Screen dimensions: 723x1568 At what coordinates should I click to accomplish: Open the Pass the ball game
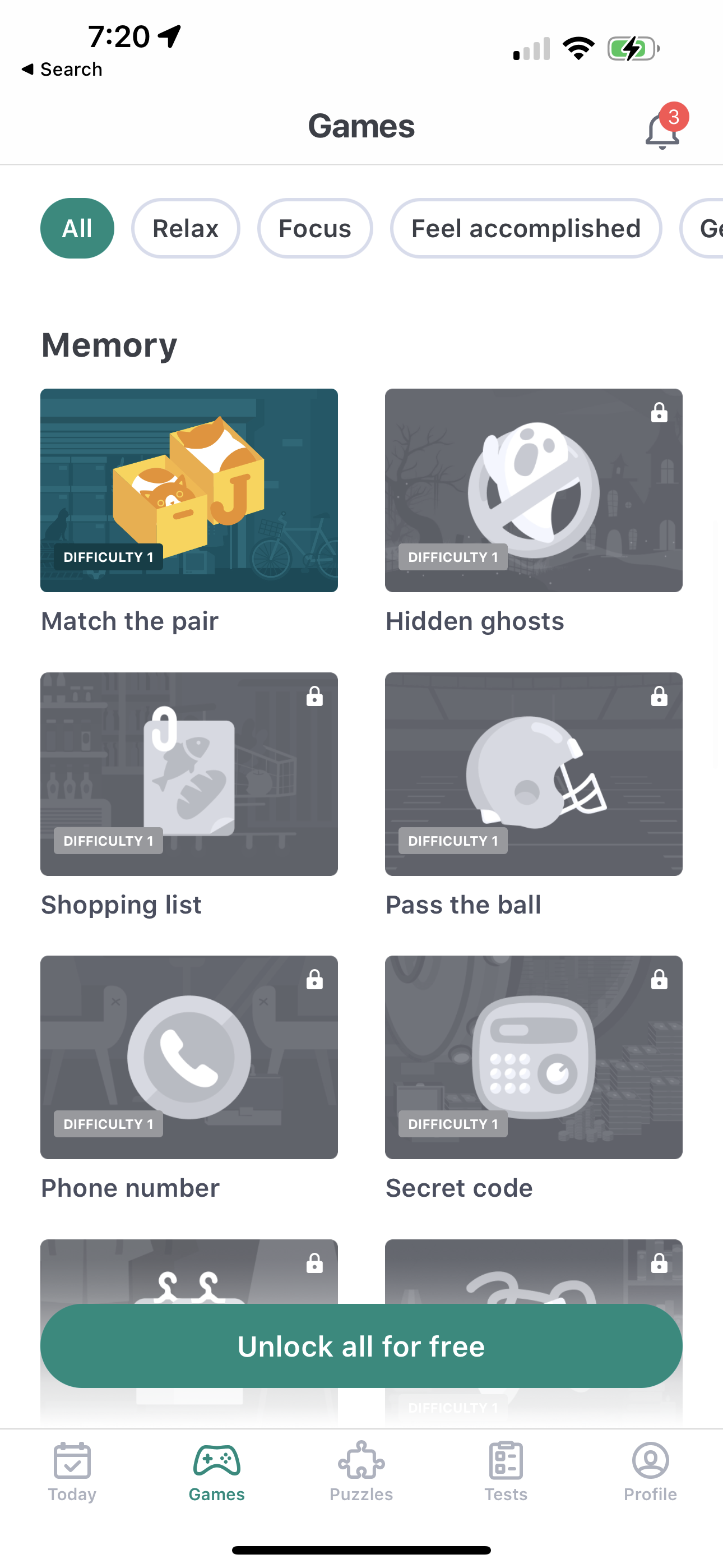point(534,774)
